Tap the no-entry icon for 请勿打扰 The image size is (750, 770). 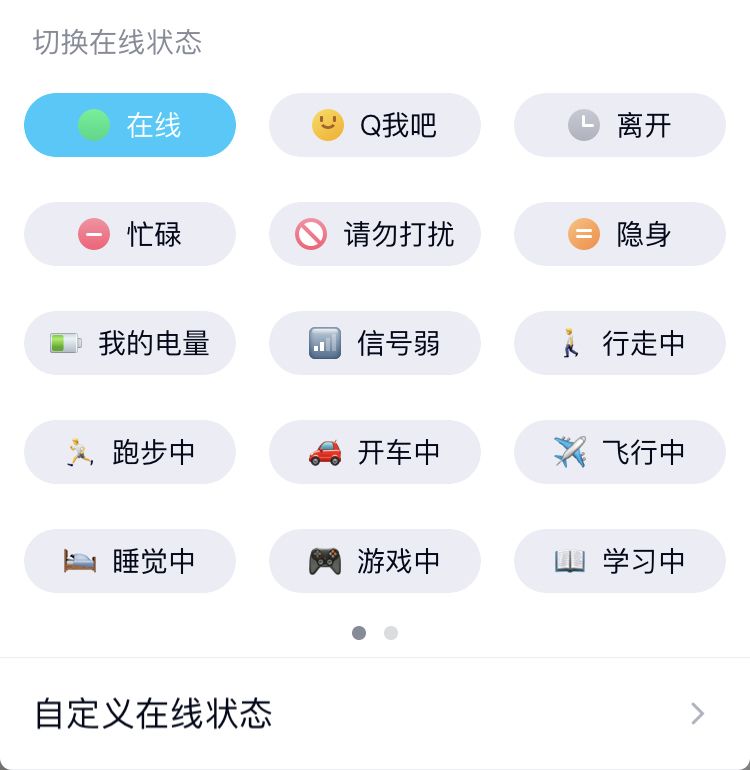click(x=310, y=234)
